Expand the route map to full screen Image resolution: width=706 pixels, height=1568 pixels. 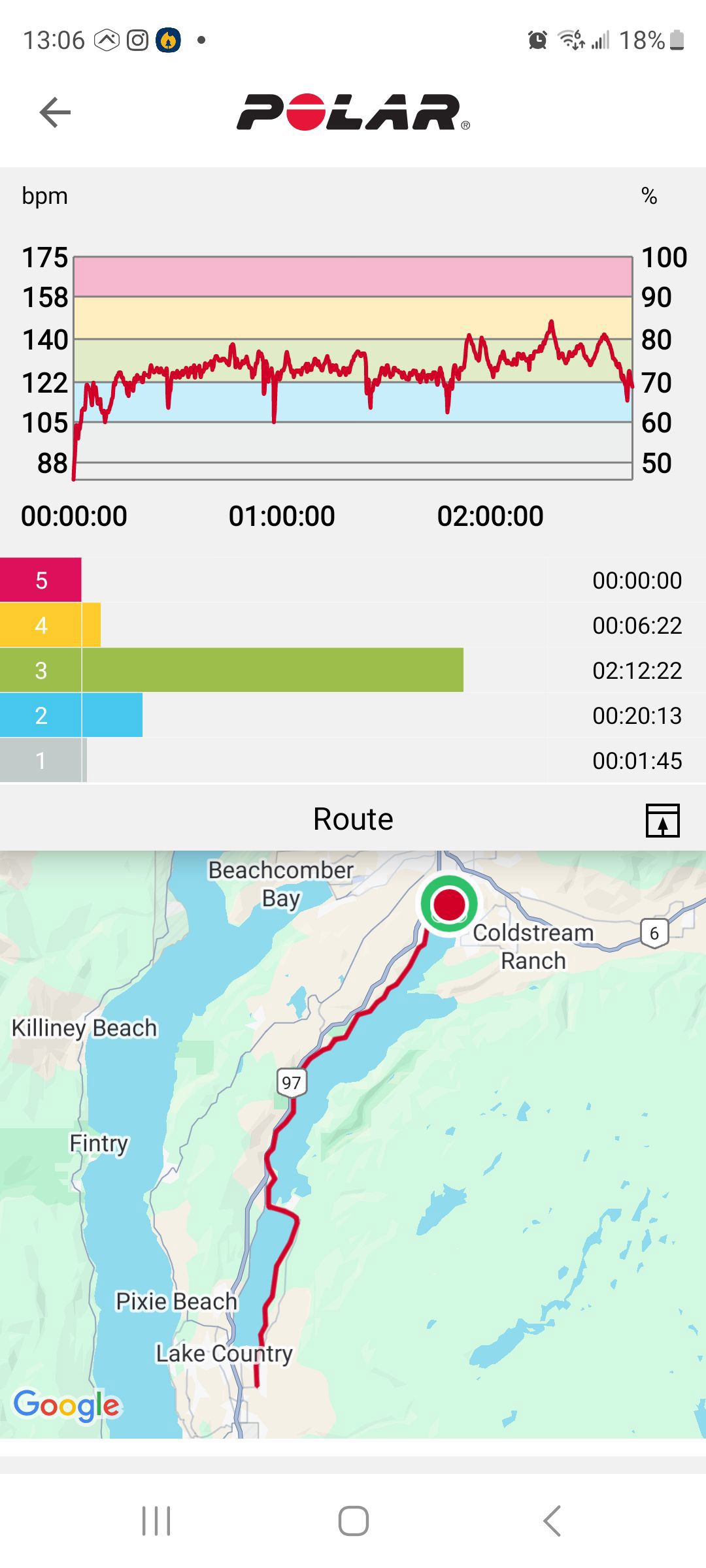pyautogui.click(x=662, y=820)
